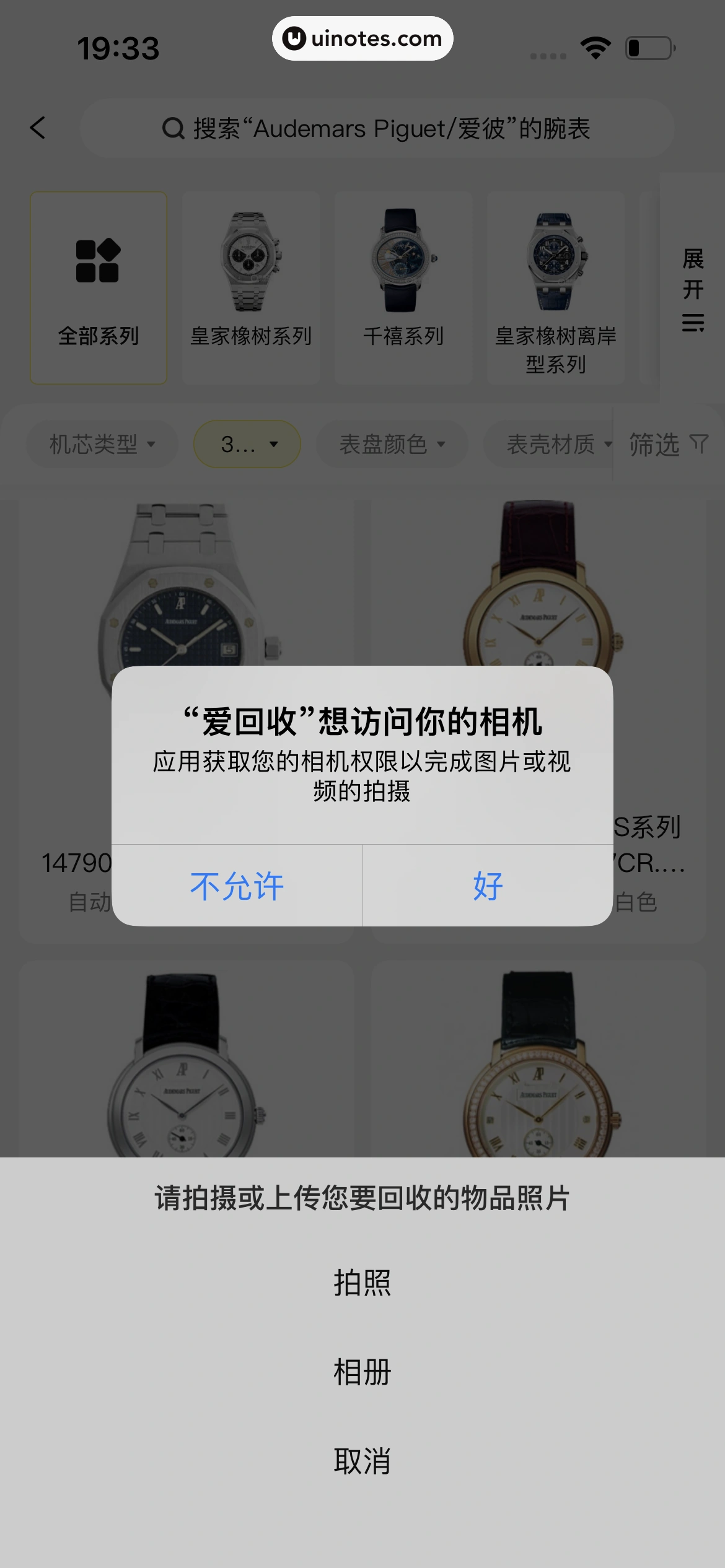Click the back arrow at top left

[x=38, y=128]
